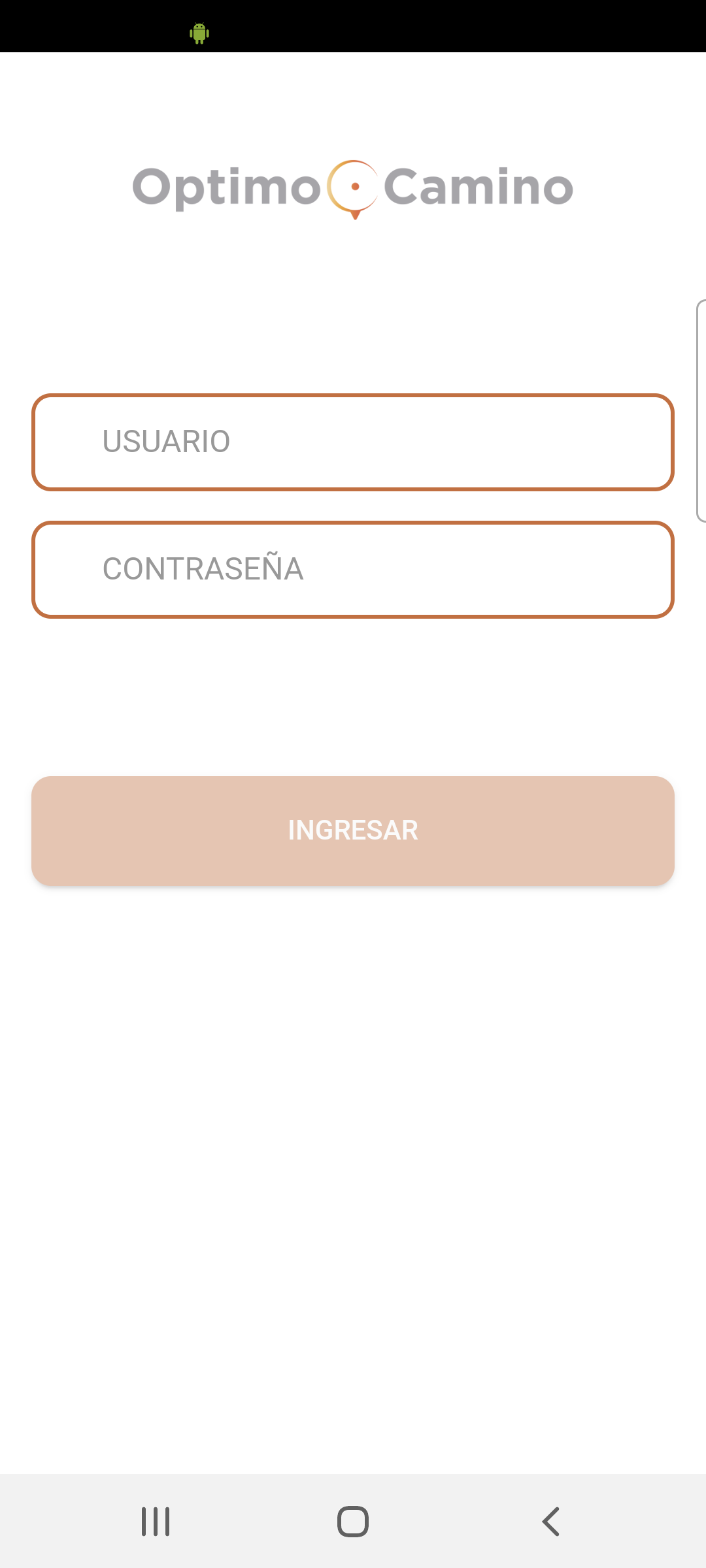Image resolution: width=706 pixels, height=1568 pixels.
Task: Focus the USUARIO username field
Action: click(353, 442)
